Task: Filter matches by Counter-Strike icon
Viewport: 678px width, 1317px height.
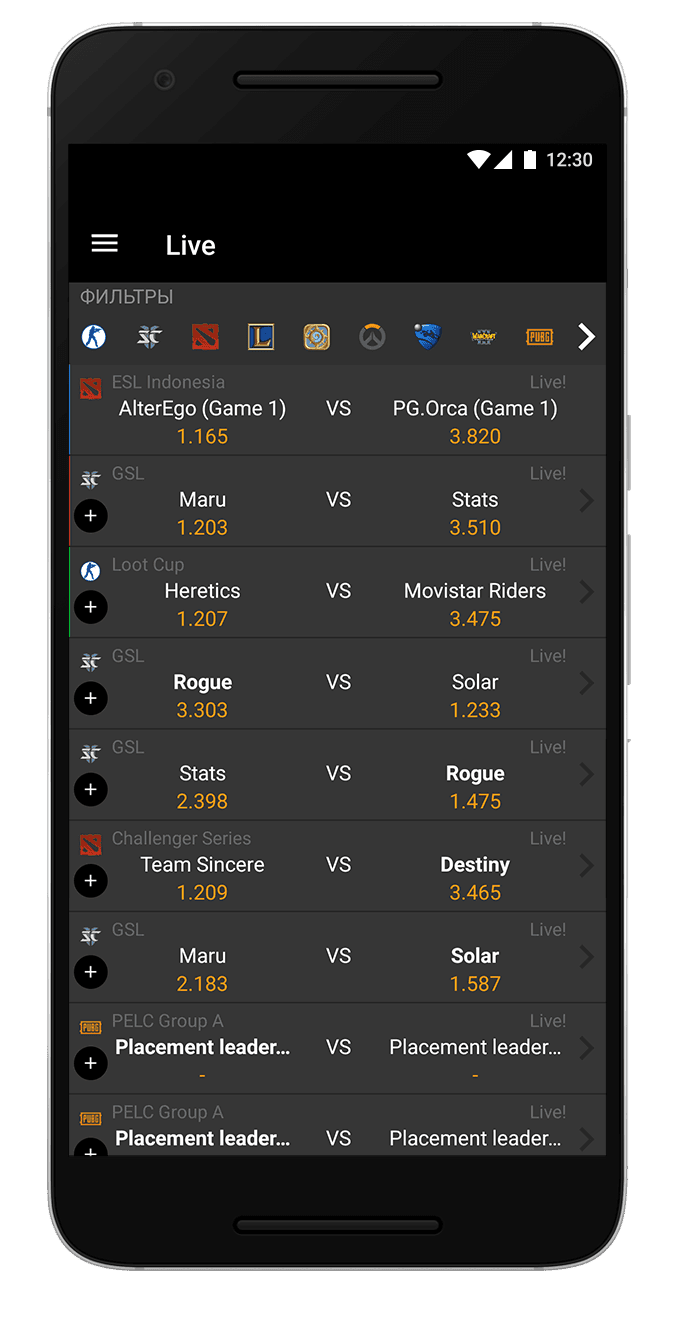Action: (93, 337)
